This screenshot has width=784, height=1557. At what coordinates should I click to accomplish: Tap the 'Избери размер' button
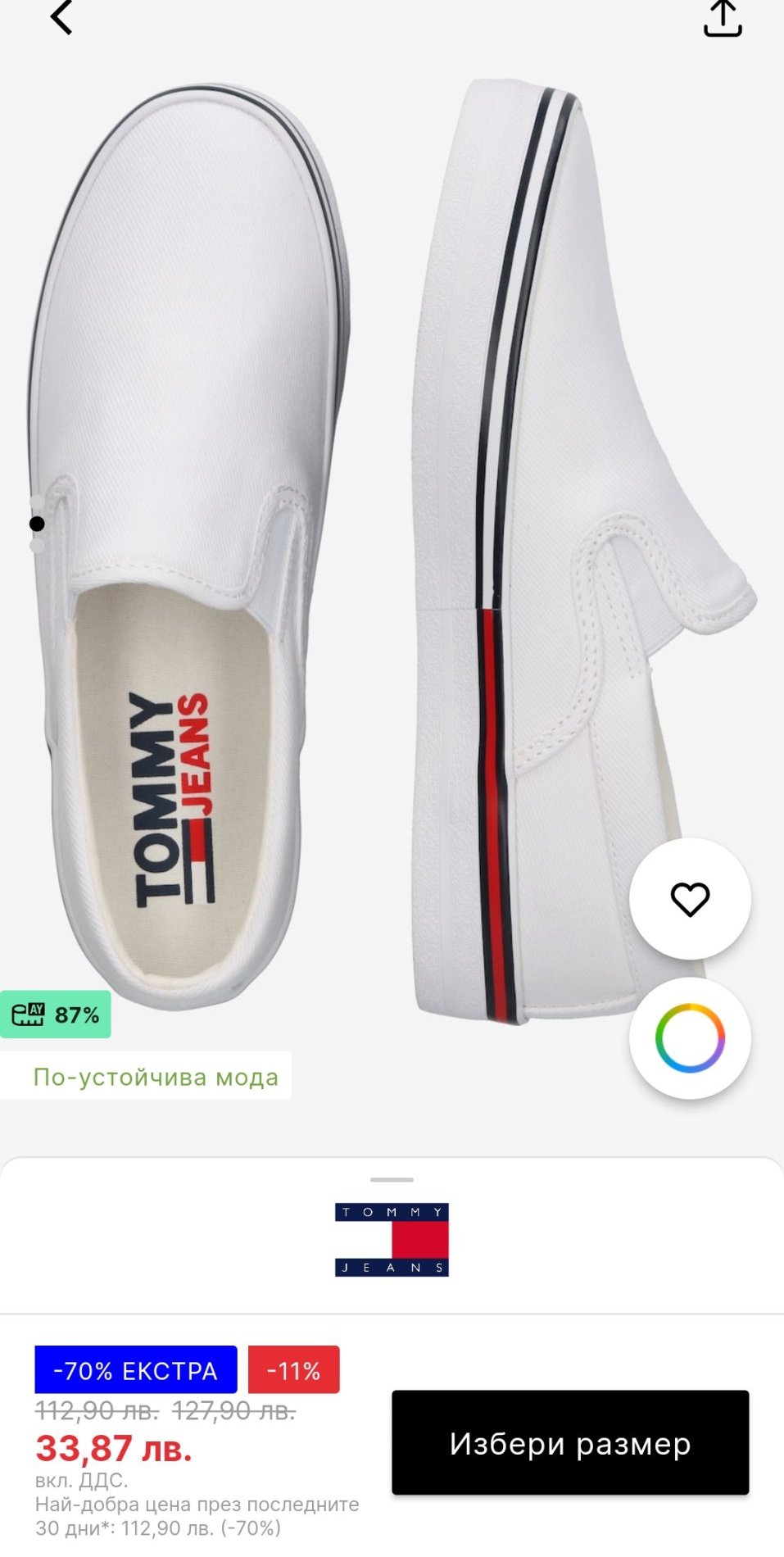tap(570, 1443)
